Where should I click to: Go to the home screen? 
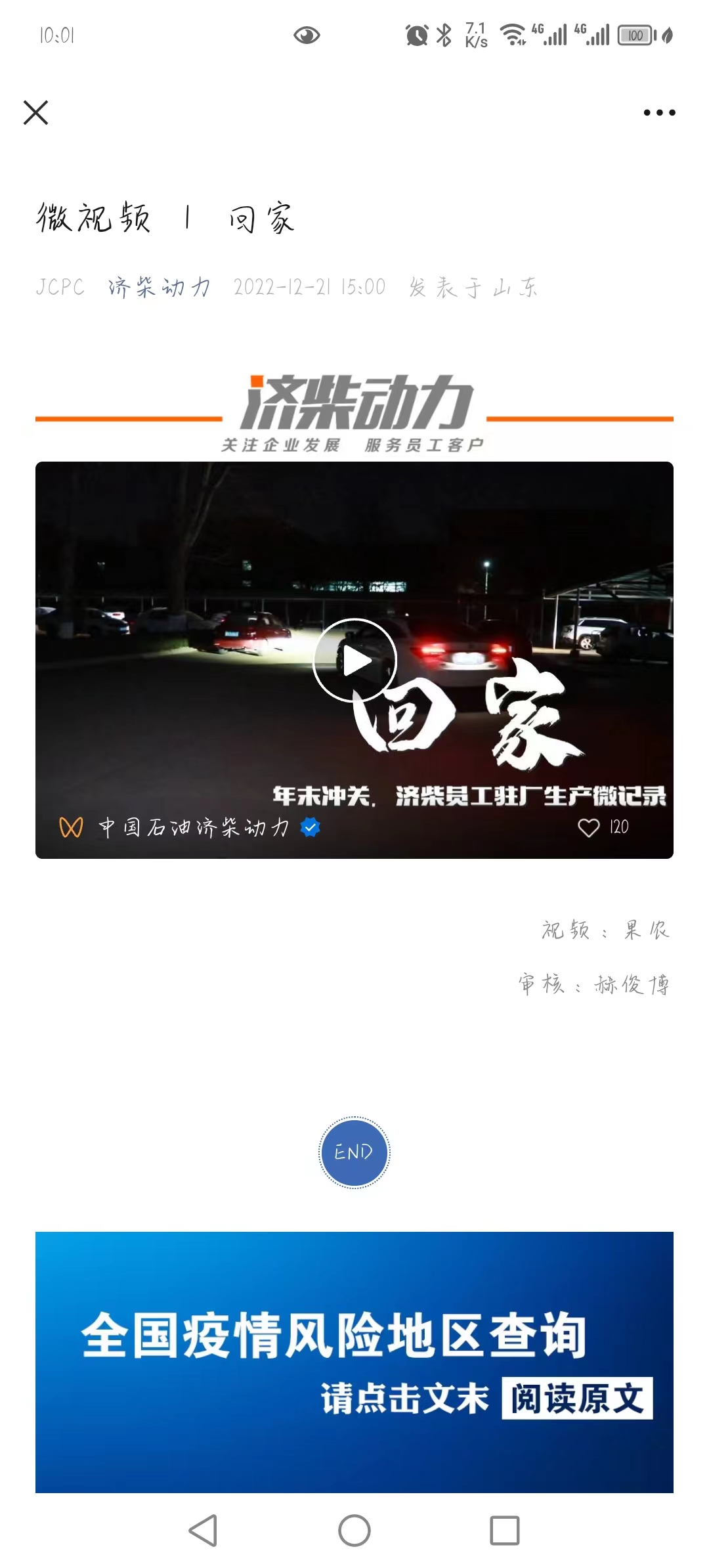coord(354,1531)
